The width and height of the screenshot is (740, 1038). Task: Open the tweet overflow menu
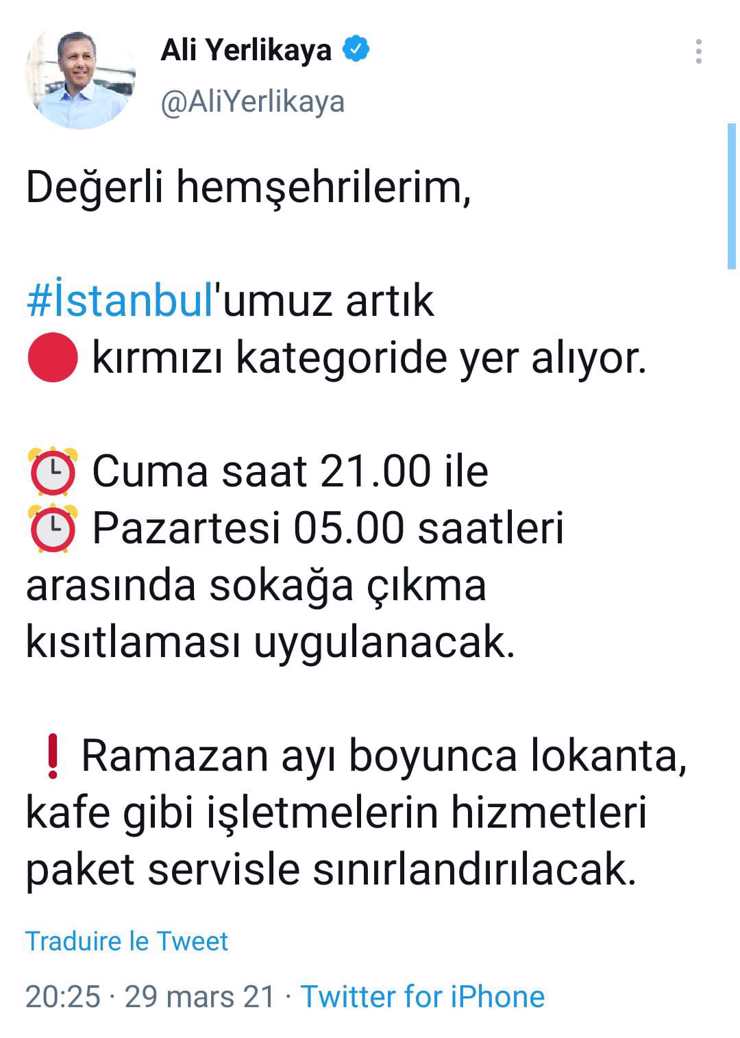698,52
